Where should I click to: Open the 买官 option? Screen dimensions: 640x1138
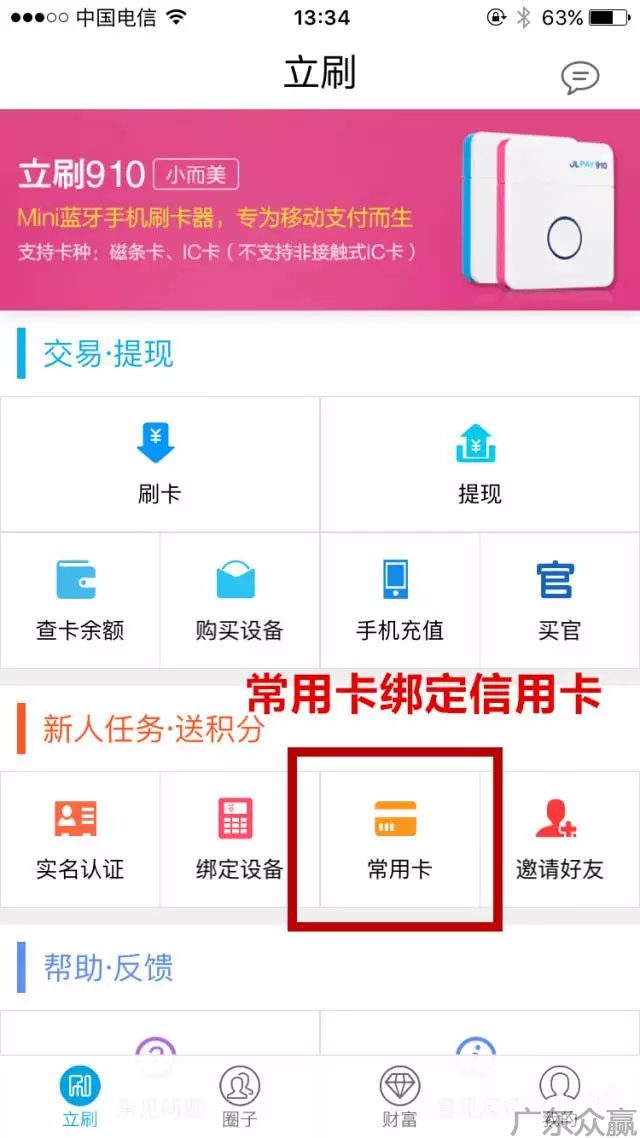559,600
